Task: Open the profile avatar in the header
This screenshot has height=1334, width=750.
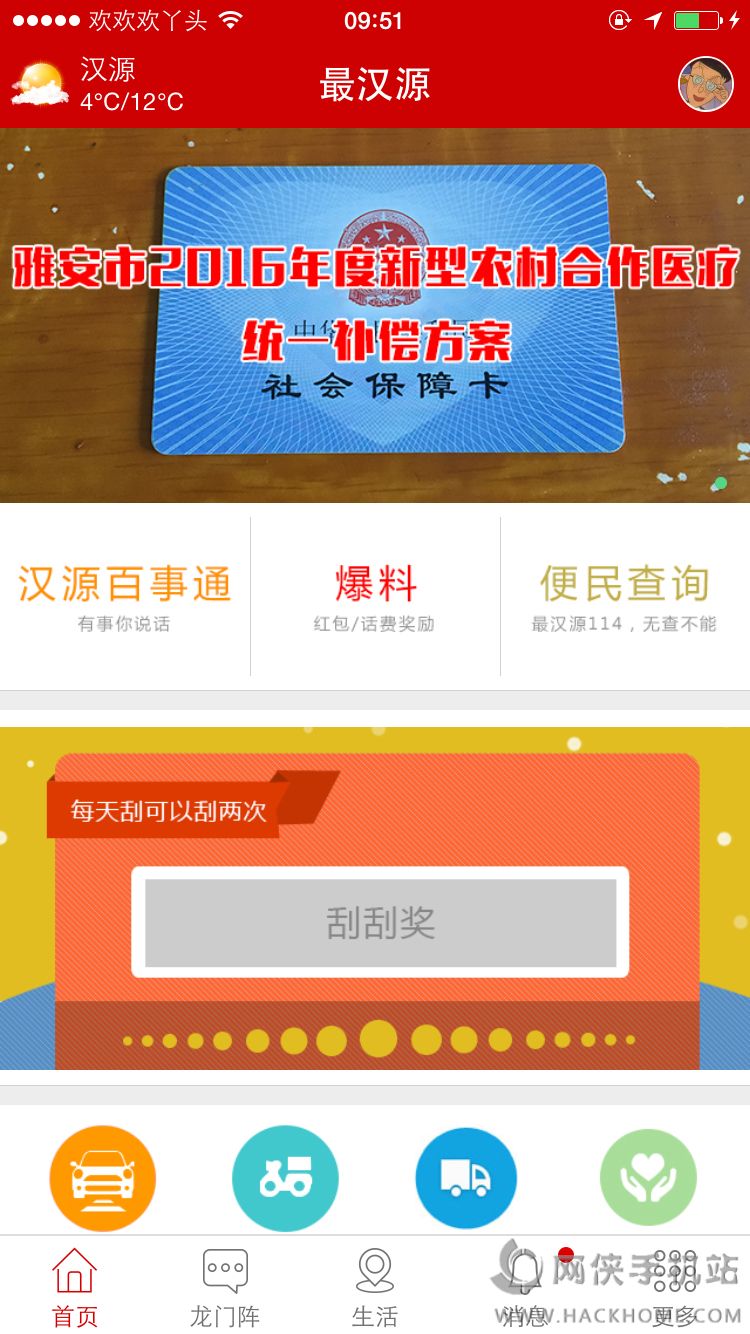Action: click(706, 84)
